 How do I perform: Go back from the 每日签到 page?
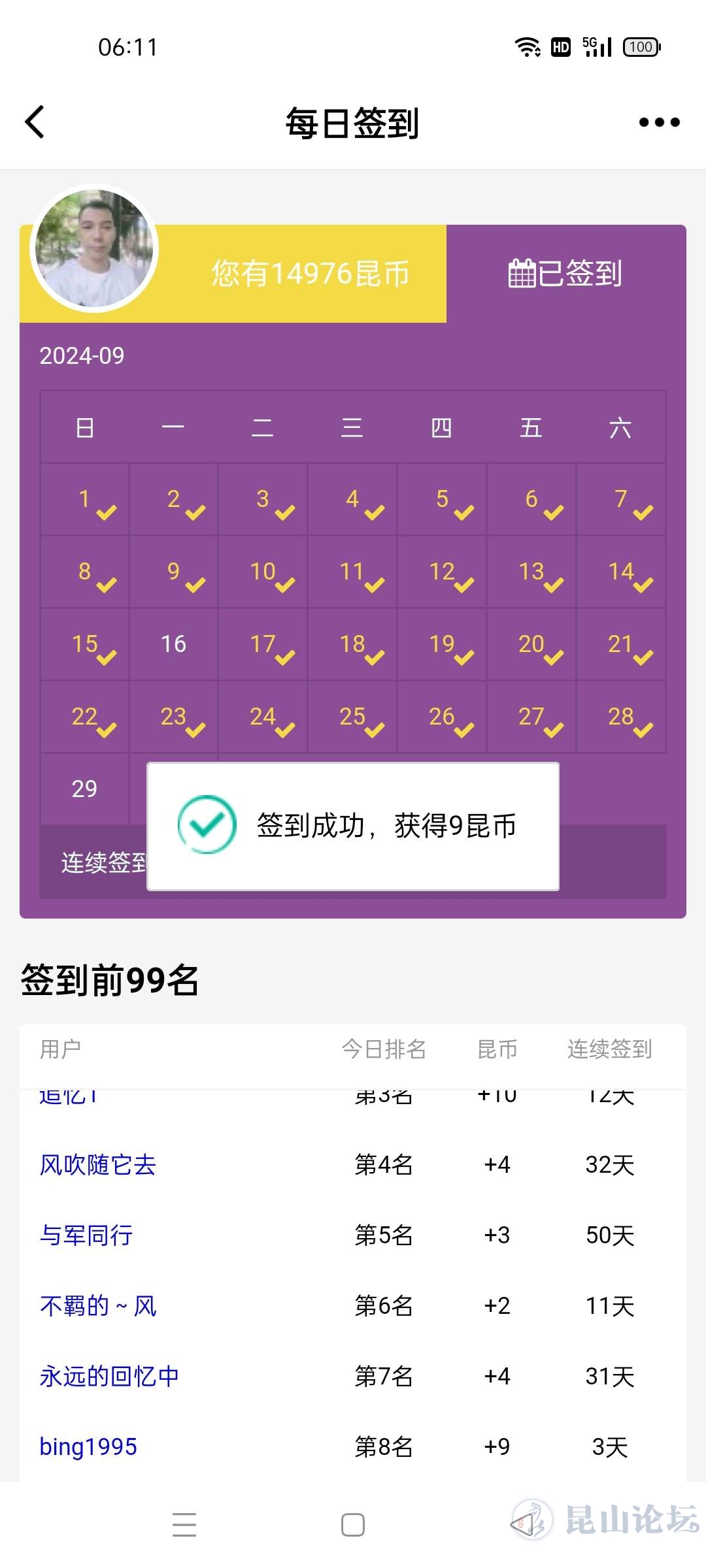35,122
